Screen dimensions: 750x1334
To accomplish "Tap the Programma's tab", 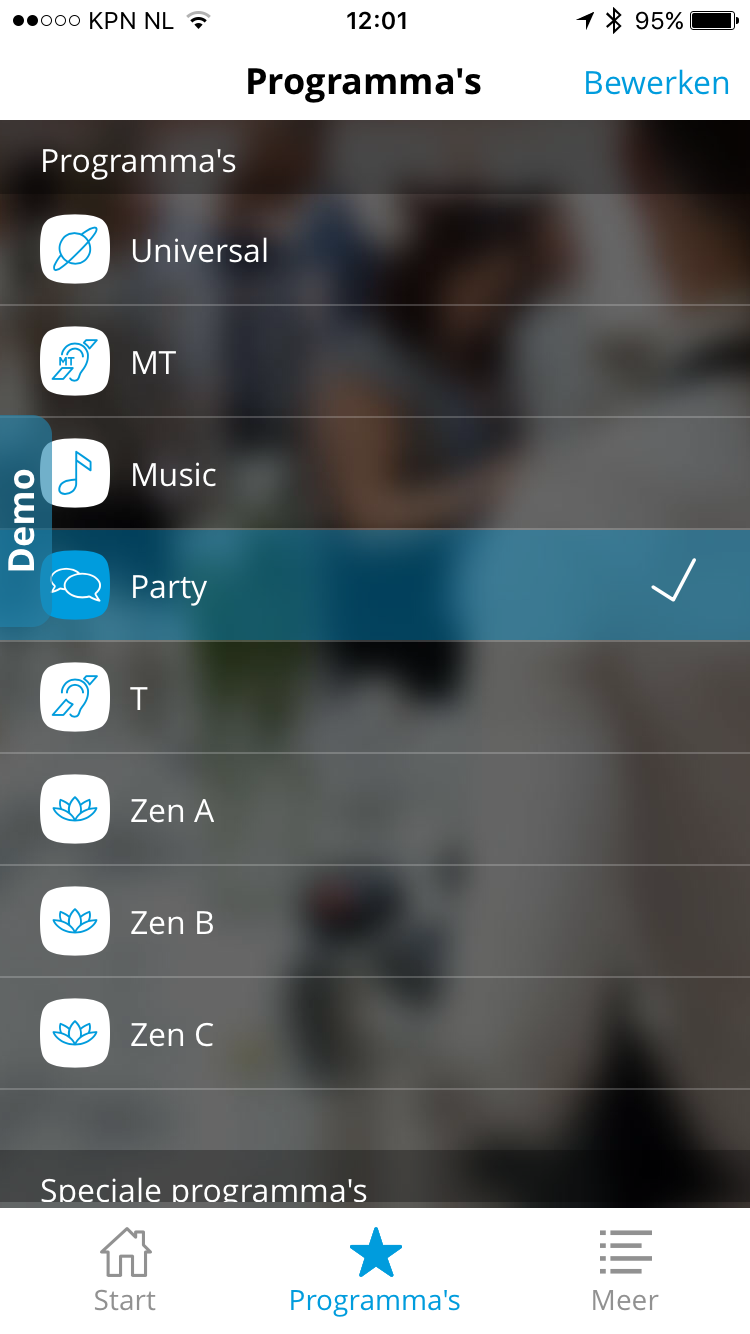I will pyautogui.click(x=375, y=1270).
